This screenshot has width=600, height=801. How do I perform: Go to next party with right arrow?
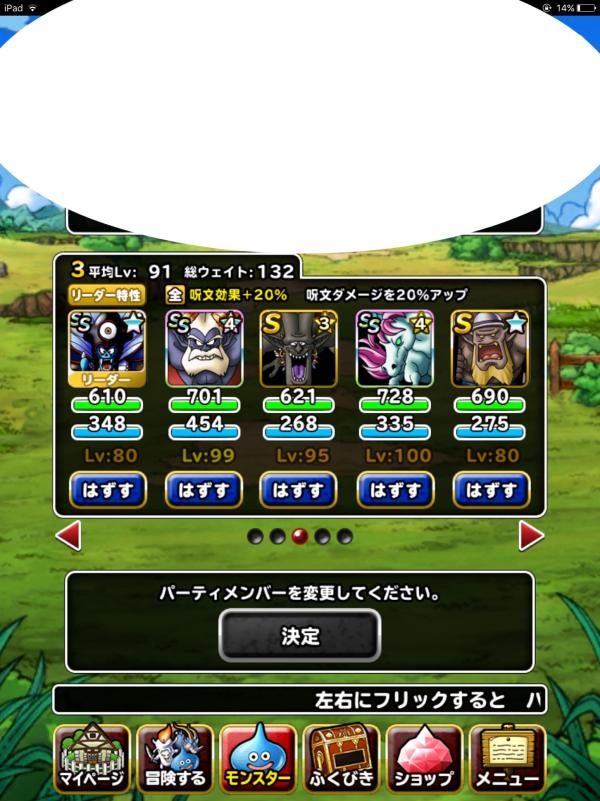[531, 536]
